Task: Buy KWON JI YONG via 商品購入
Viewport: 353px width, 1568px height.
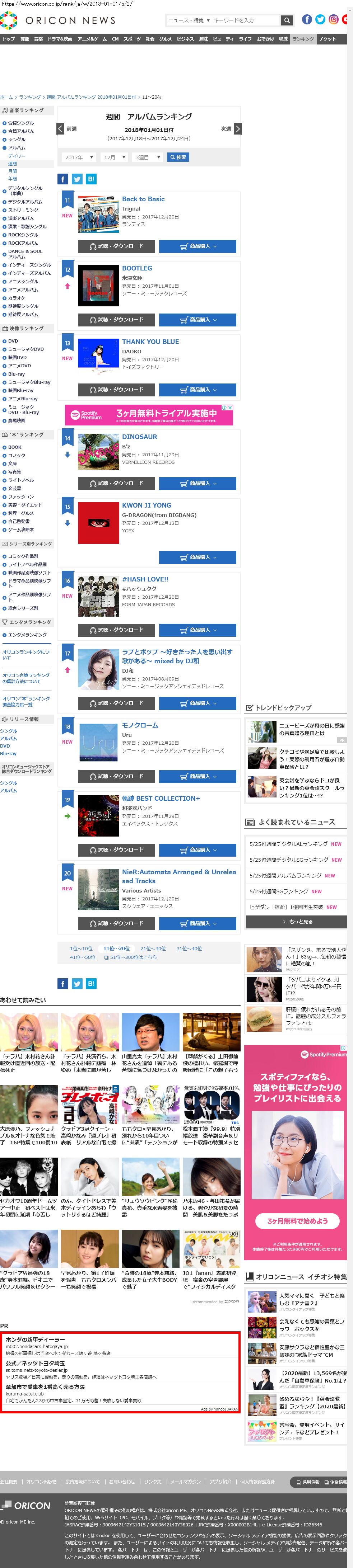Action: [x=198, y=557]
